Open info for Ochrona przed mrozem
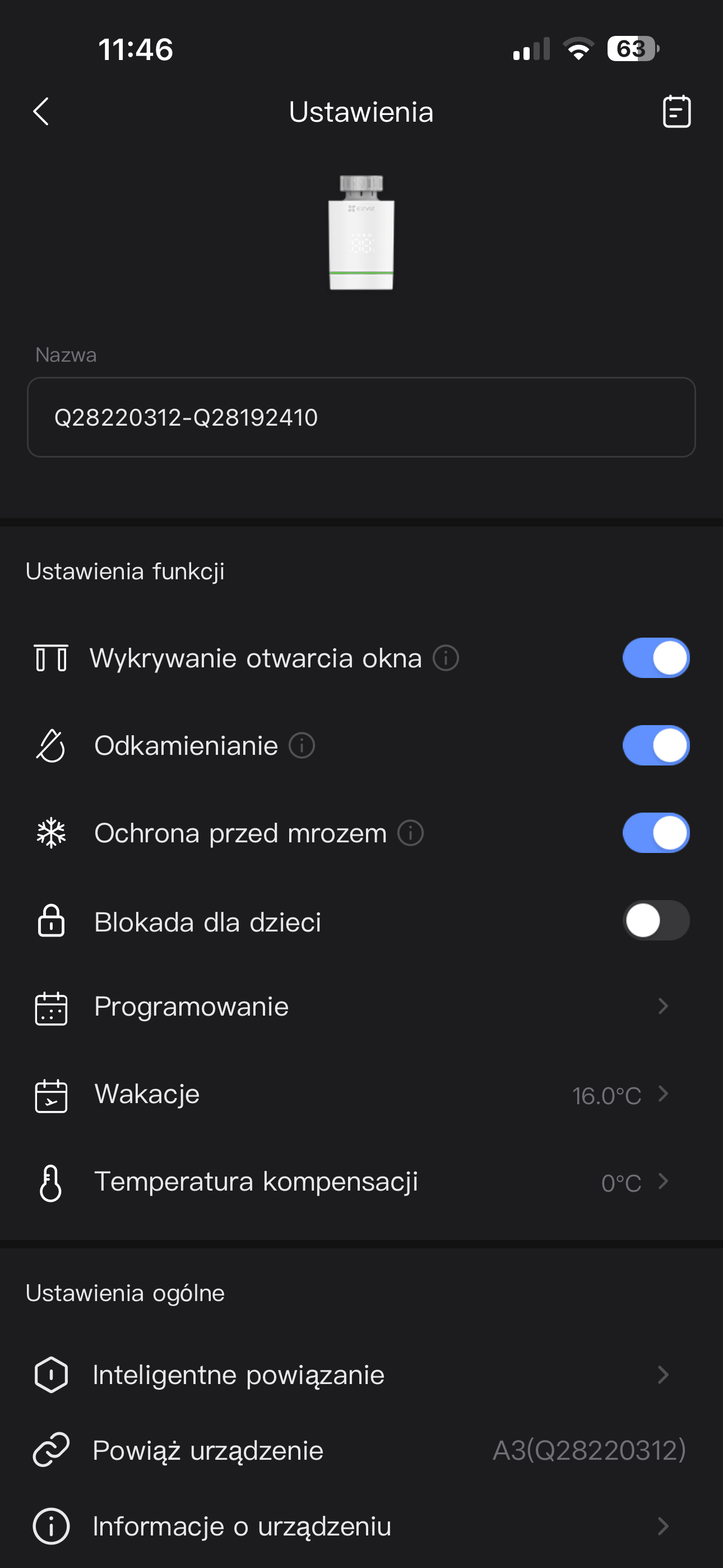The width and height of the screenshot is (723, 1568). [x=411, y=833]
